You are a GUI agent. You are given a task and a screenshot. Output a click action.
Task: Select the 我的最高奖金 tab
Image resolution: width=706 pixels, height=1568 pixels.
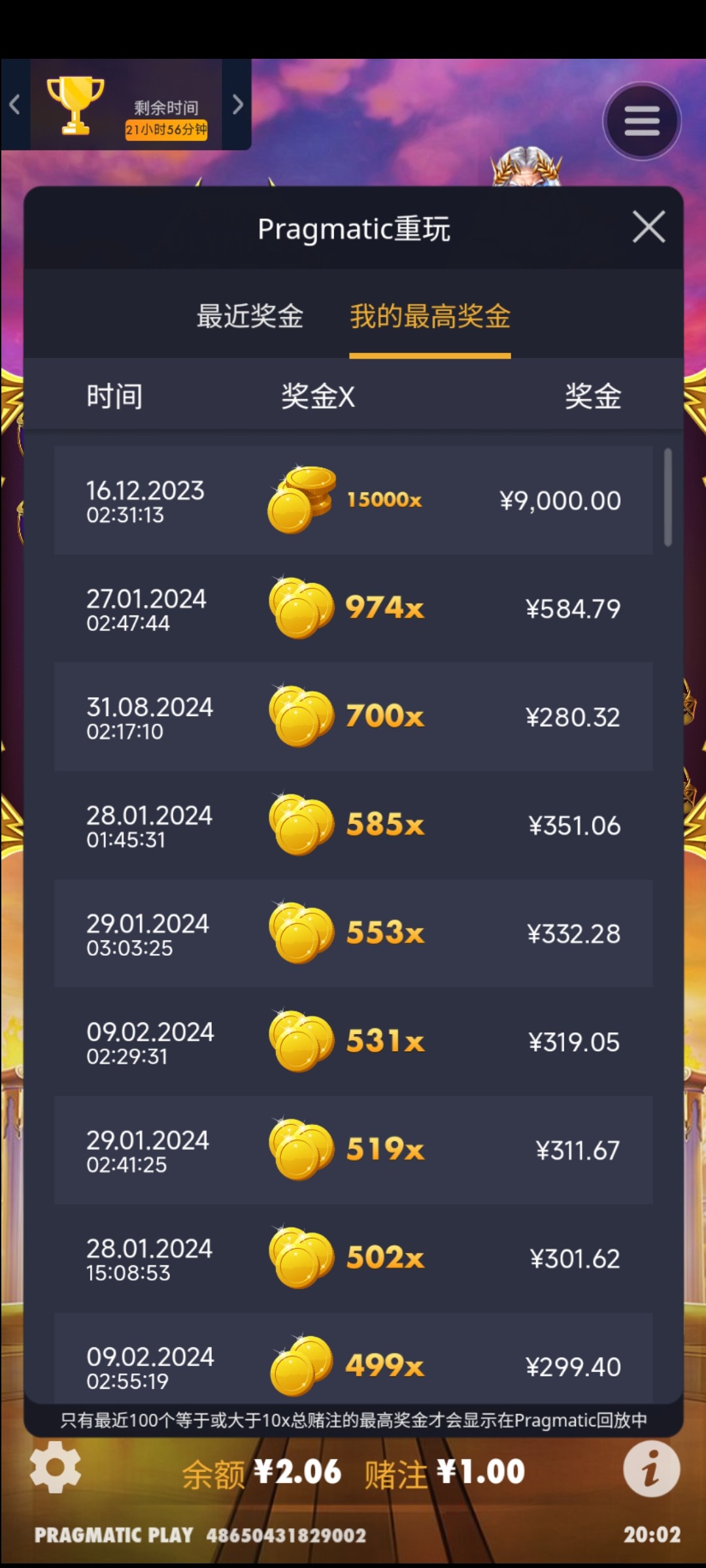tap(429, 317)
